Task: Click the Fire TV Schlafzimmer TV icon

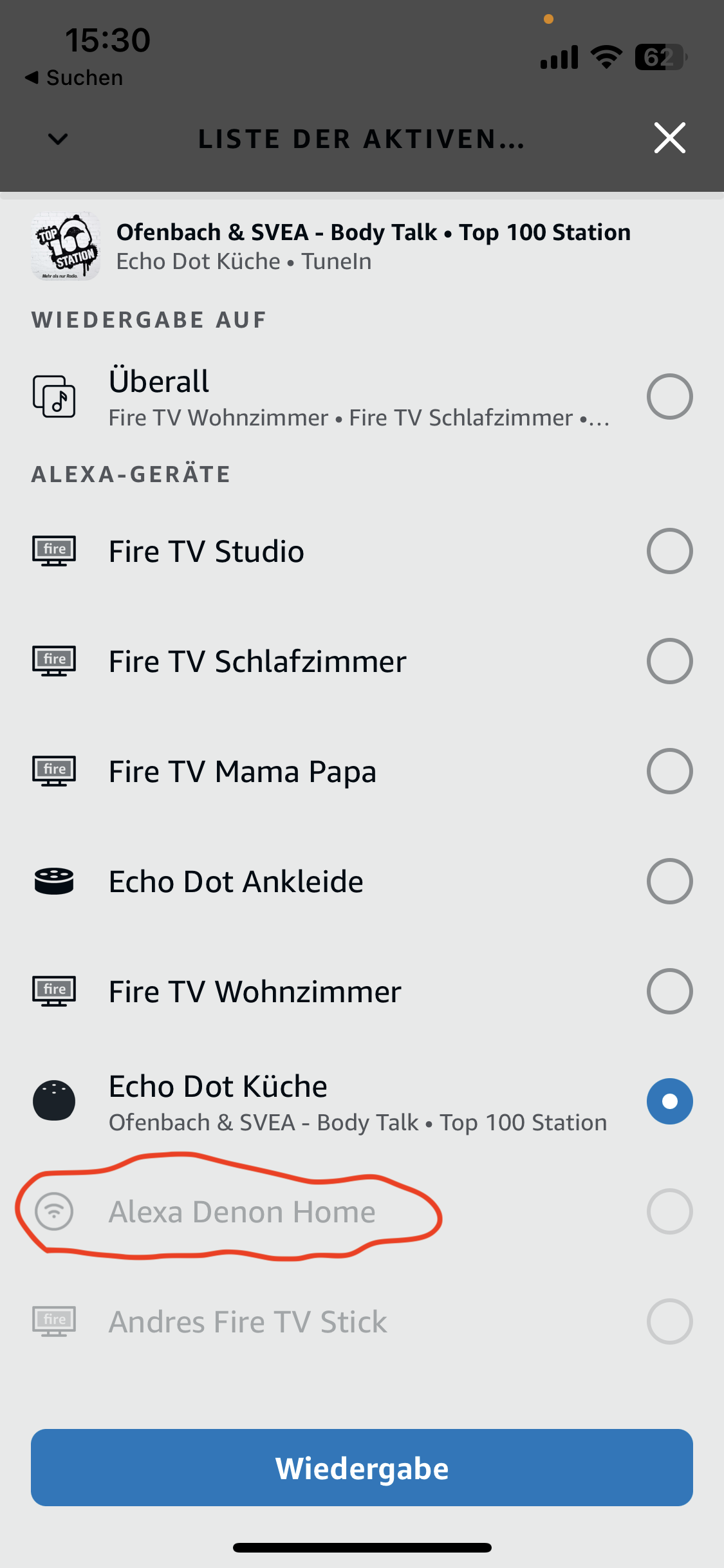Action: tap(54, 660)
